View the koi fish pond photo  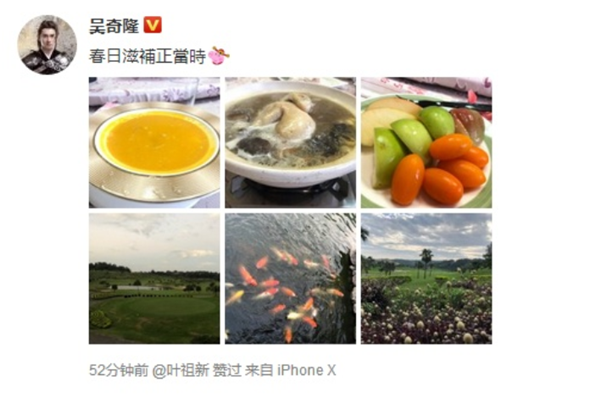point(290,278)
